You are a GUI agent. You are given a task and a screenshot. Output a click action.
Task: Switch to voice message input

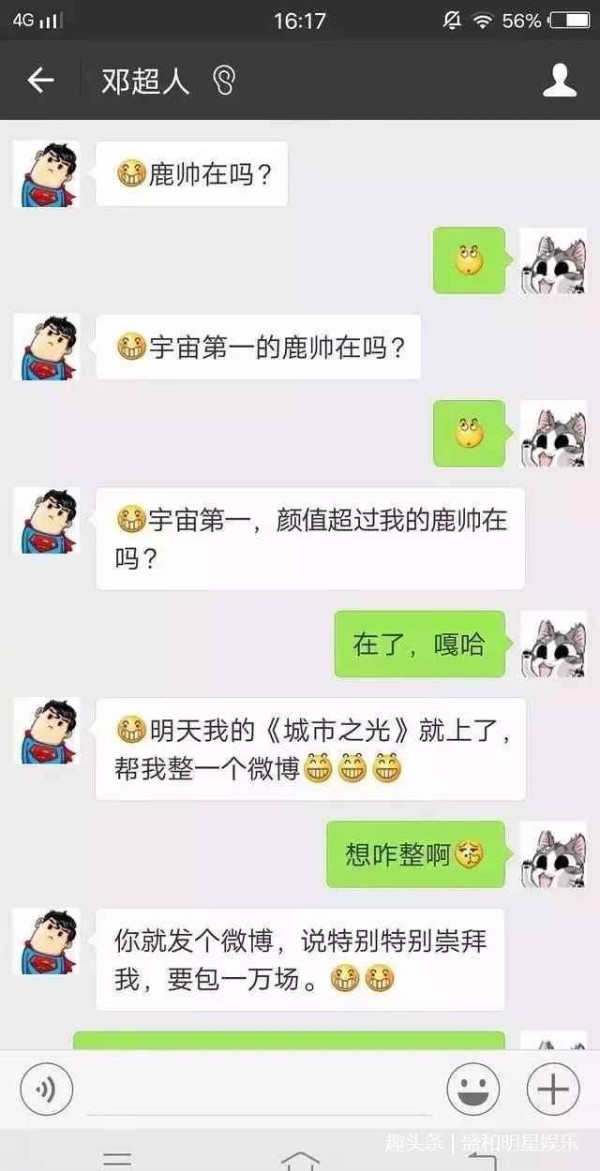[46, 1090]
